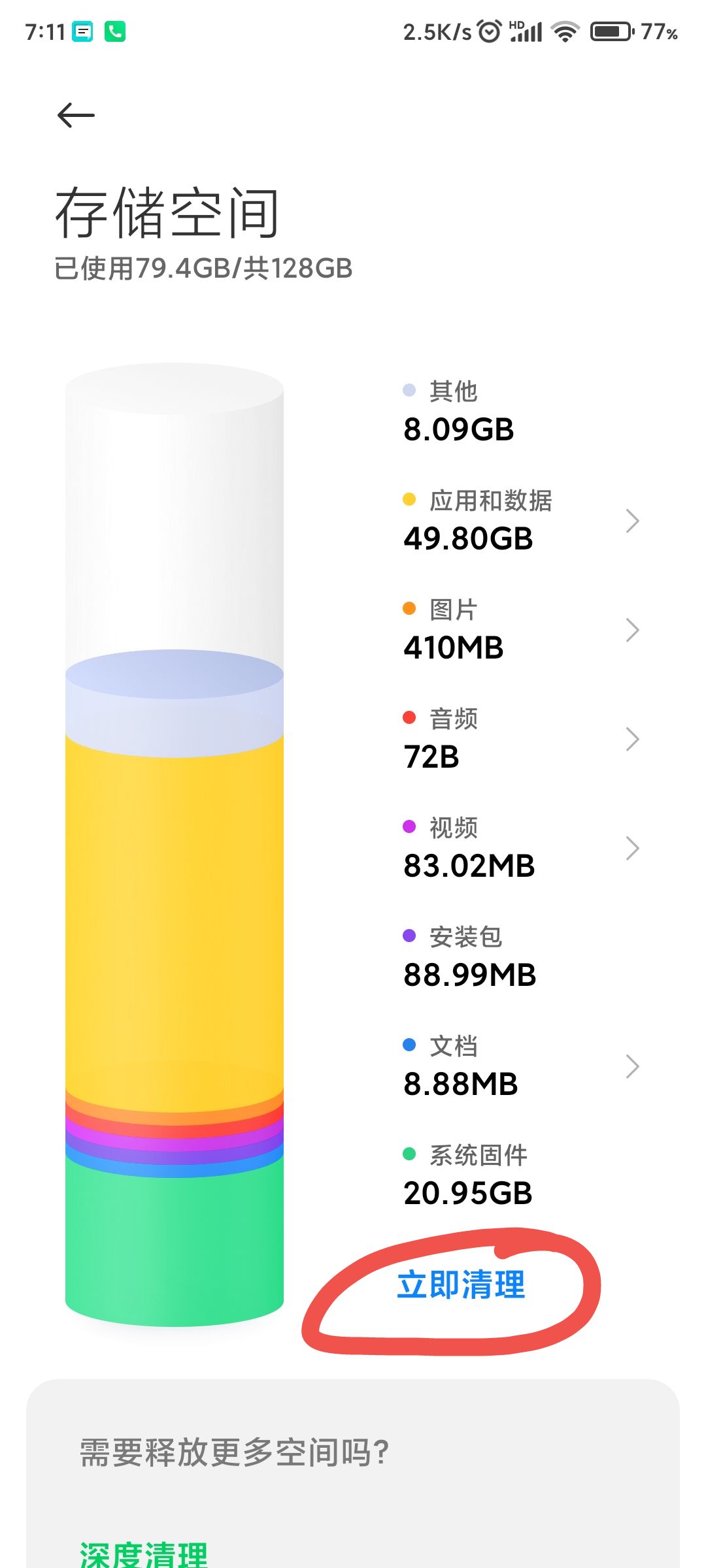This screenshot has width=706, height=1568.
Task: Tap 立即清理 to clean now
Action: (462, 1284)
